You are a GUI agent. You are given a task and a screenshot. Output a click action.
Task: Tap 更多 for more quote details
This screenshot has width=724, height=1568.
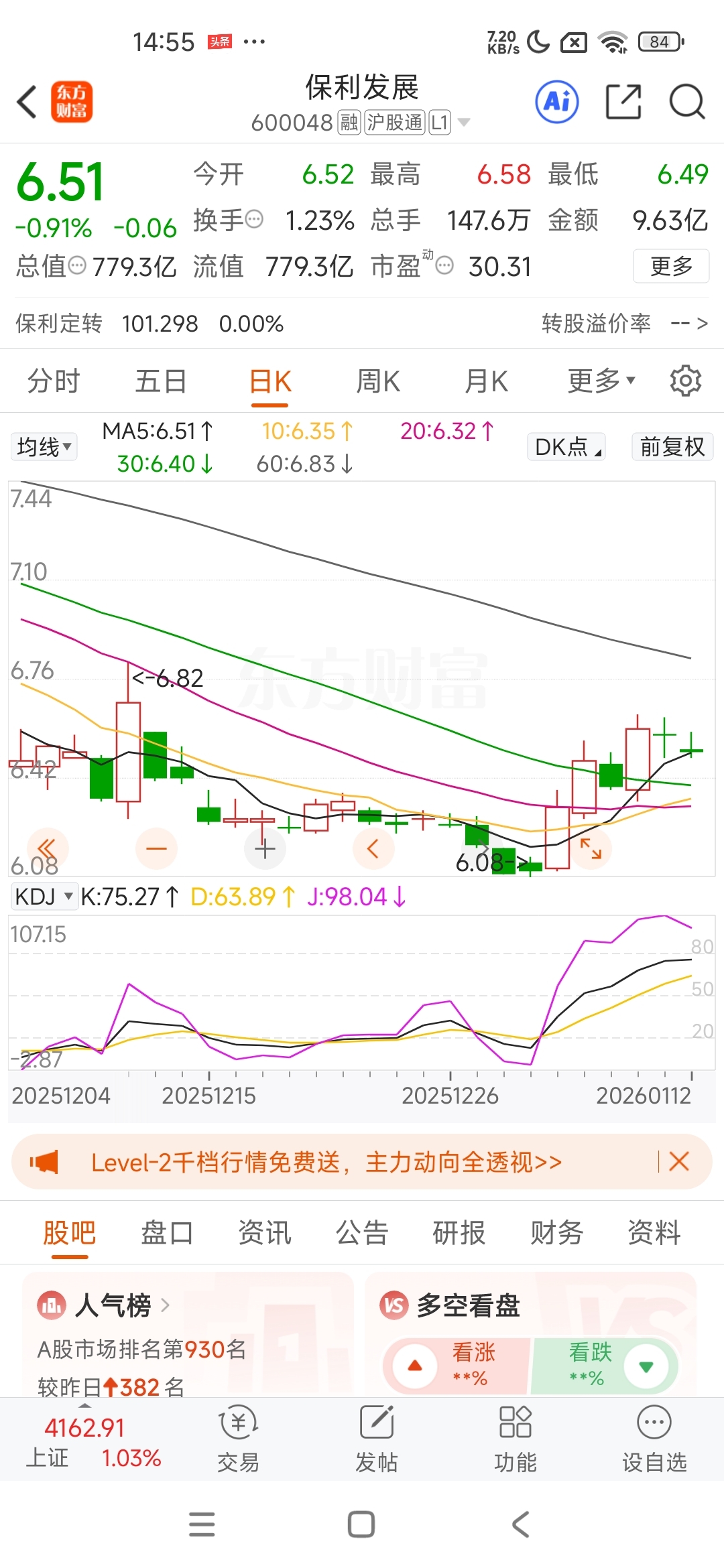click(671, 266)
